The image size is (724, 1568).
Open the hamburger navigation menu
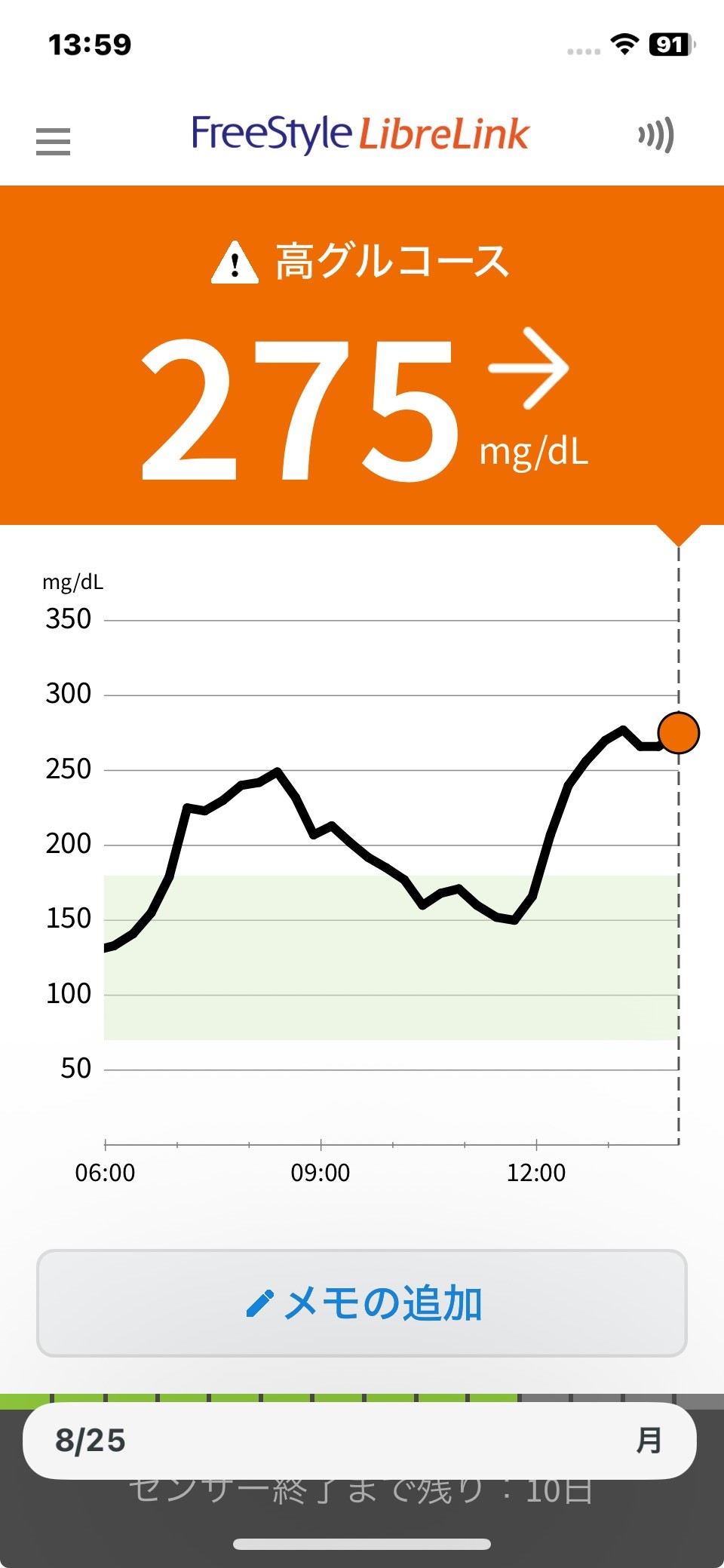[x=53, y=141]
